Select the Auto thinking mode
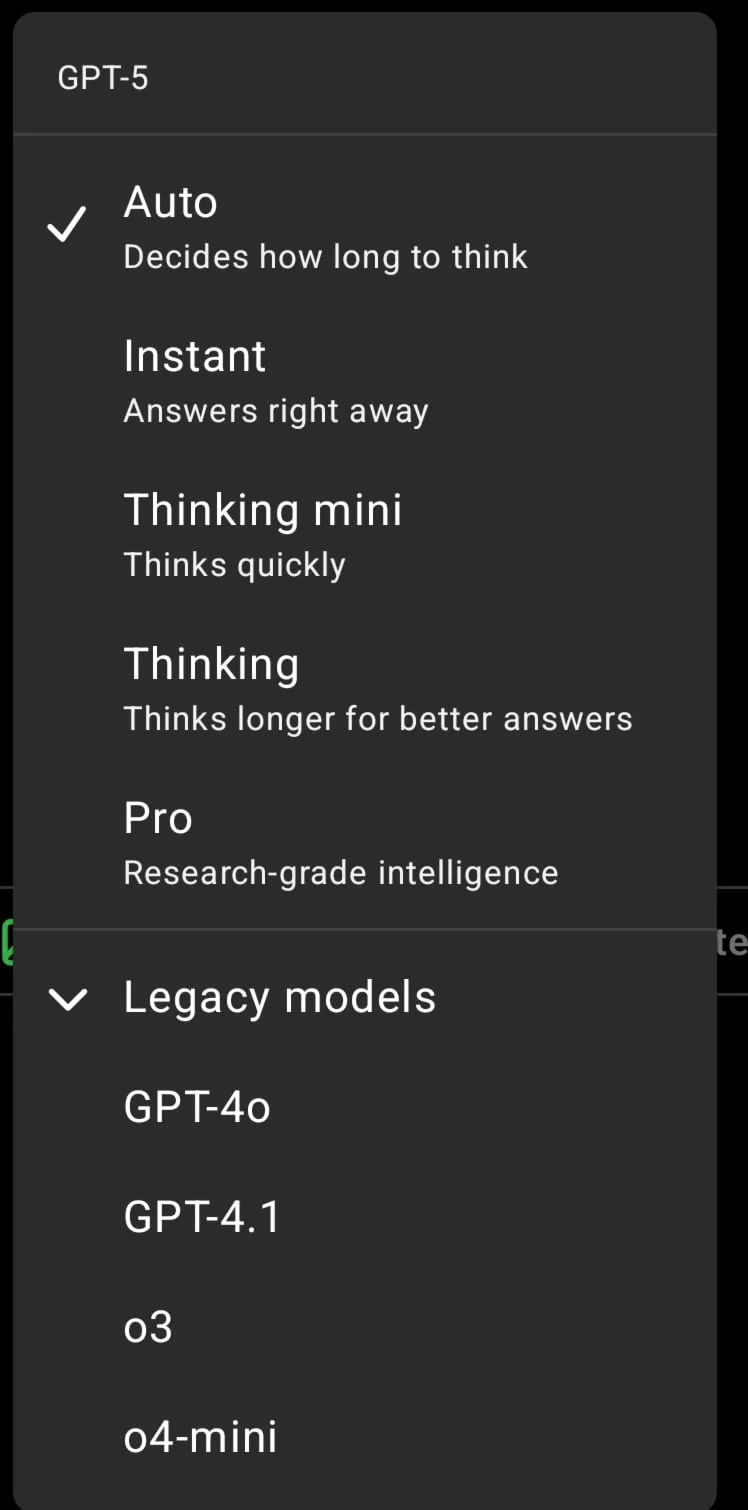Image resolution: width=748 pixels, height=1510 pixels. tap(325, 227)
